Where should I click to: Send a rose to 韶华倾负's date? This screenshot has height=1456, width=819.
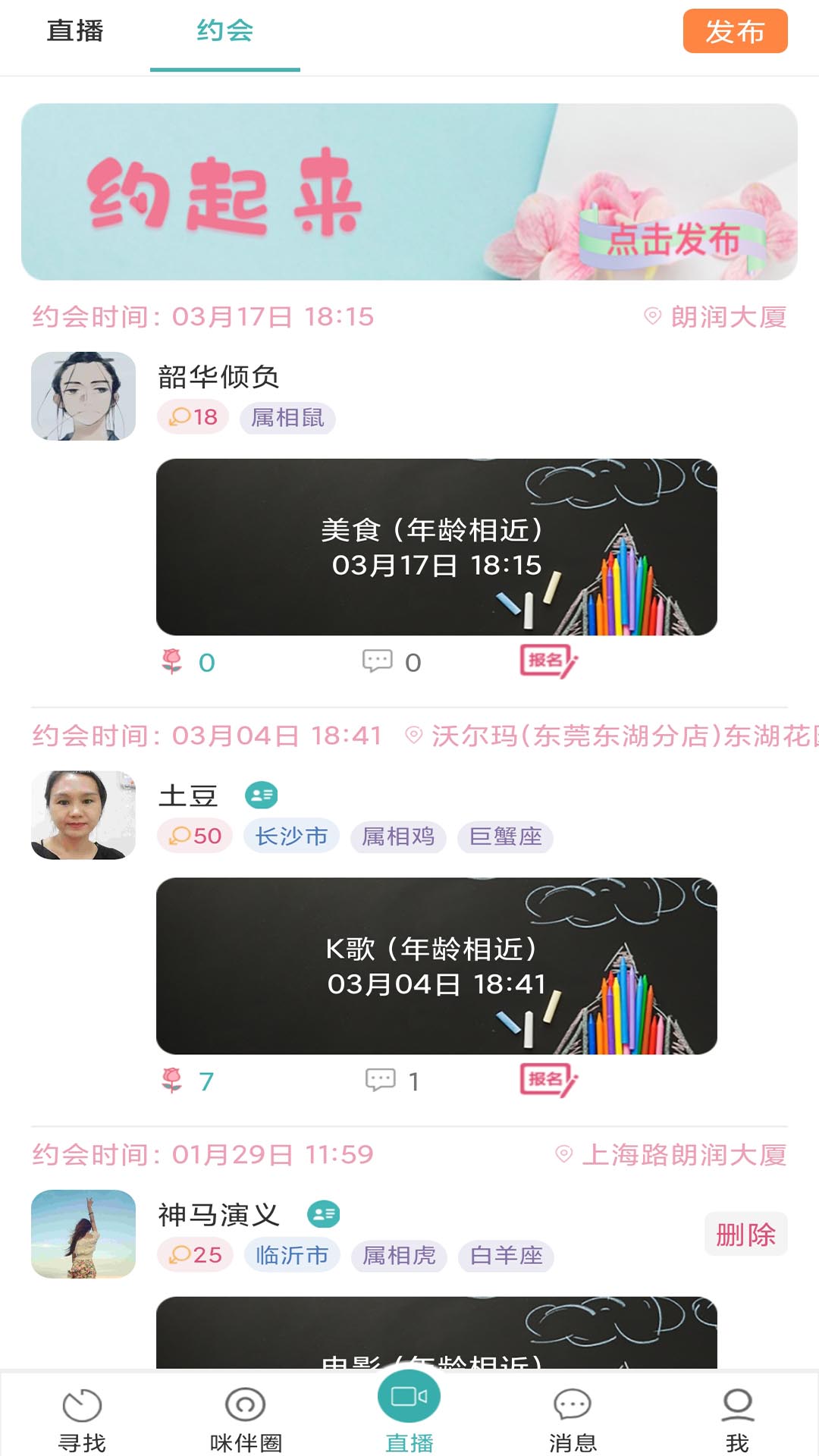pyautogui.click(x=173, y=661)
